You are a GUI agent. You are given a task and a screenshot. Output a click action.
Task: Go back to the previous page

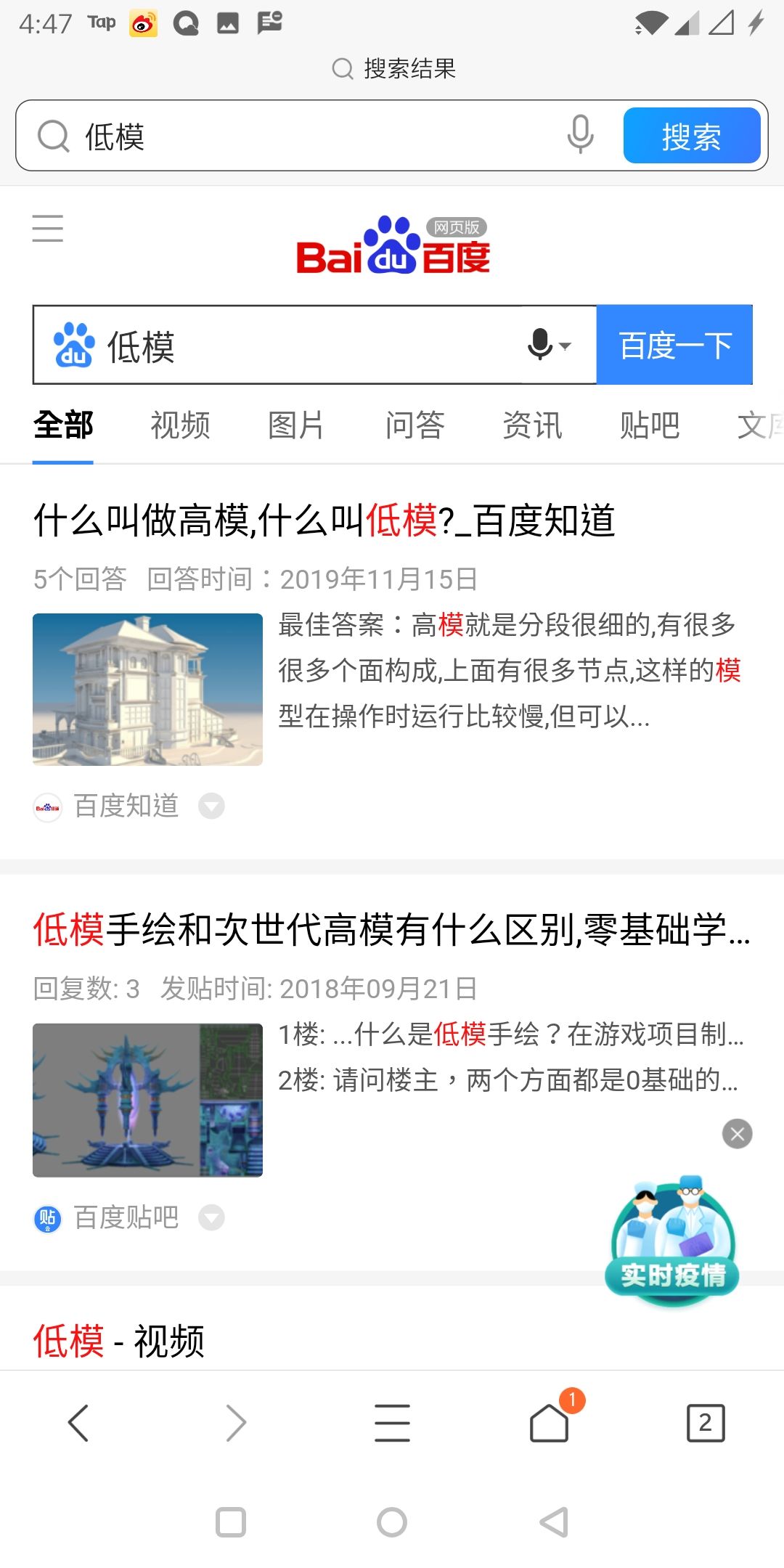[78, 1423]
